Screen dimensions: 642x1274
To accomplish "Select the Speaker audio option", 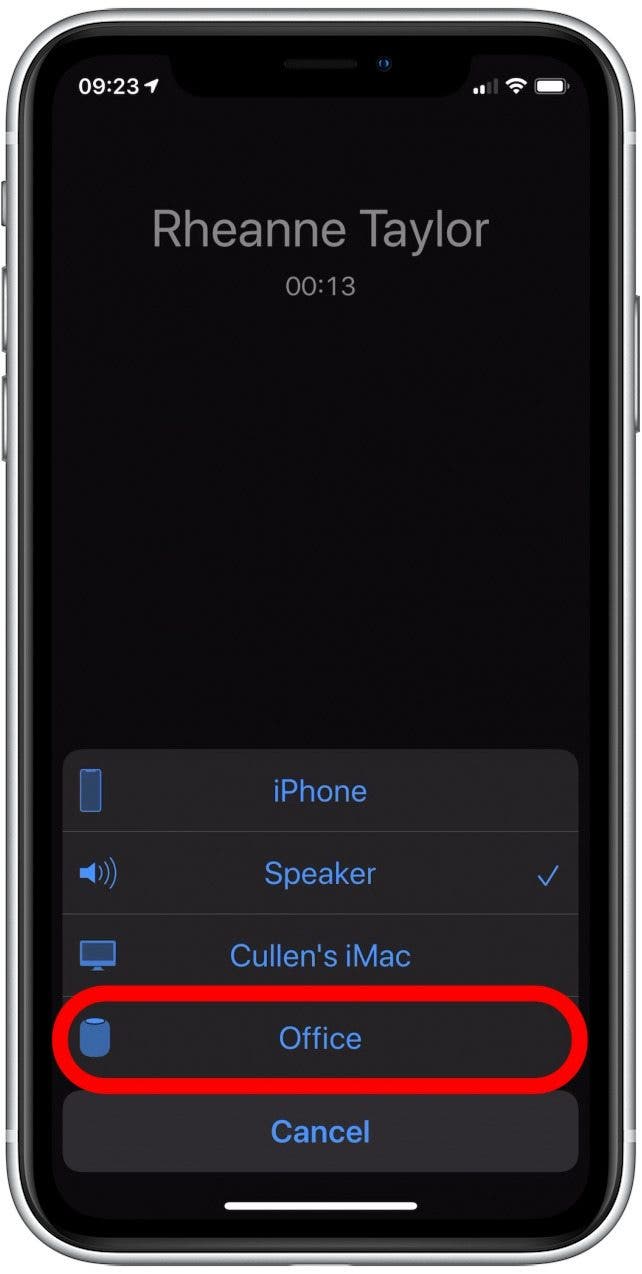I will [320, 874].
